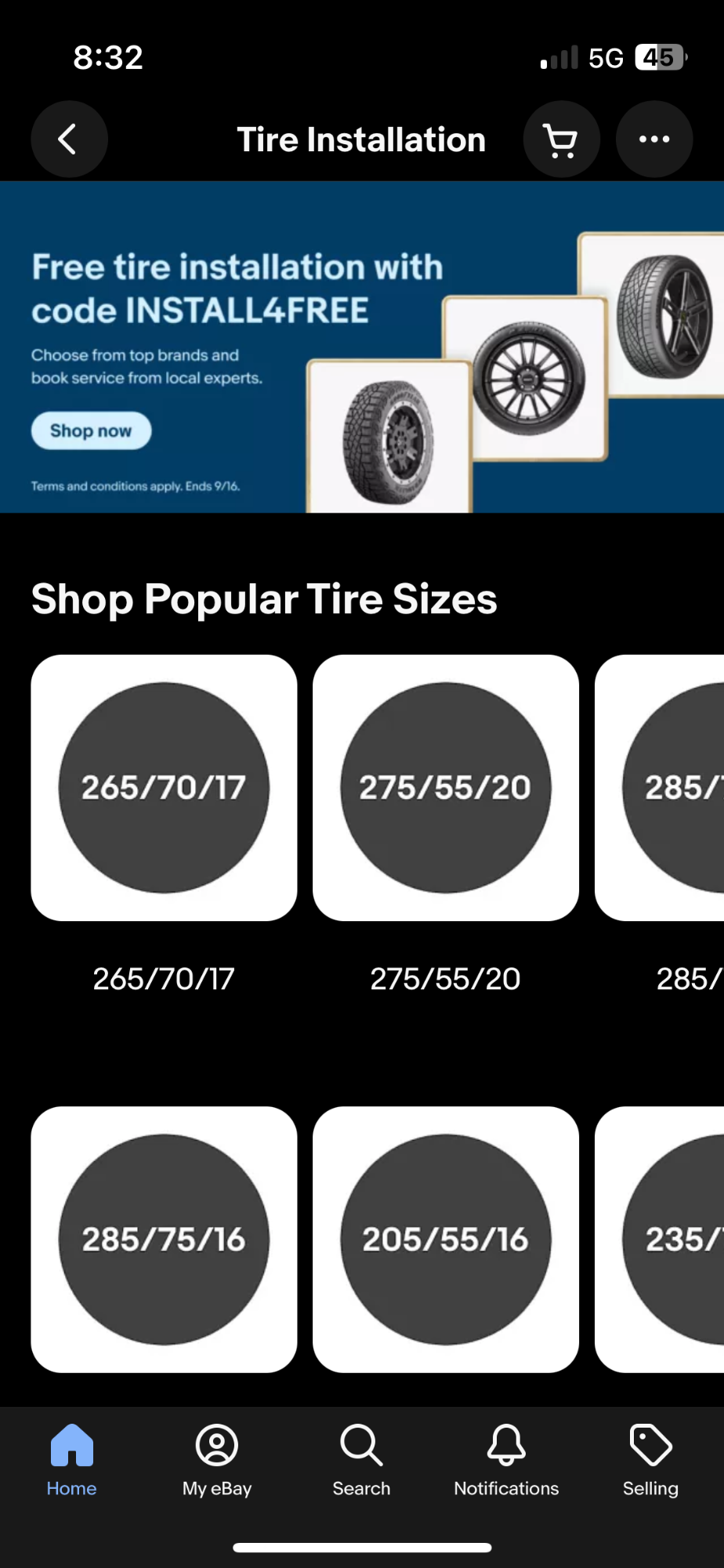Open the shopping cart

tap(561, 140)
